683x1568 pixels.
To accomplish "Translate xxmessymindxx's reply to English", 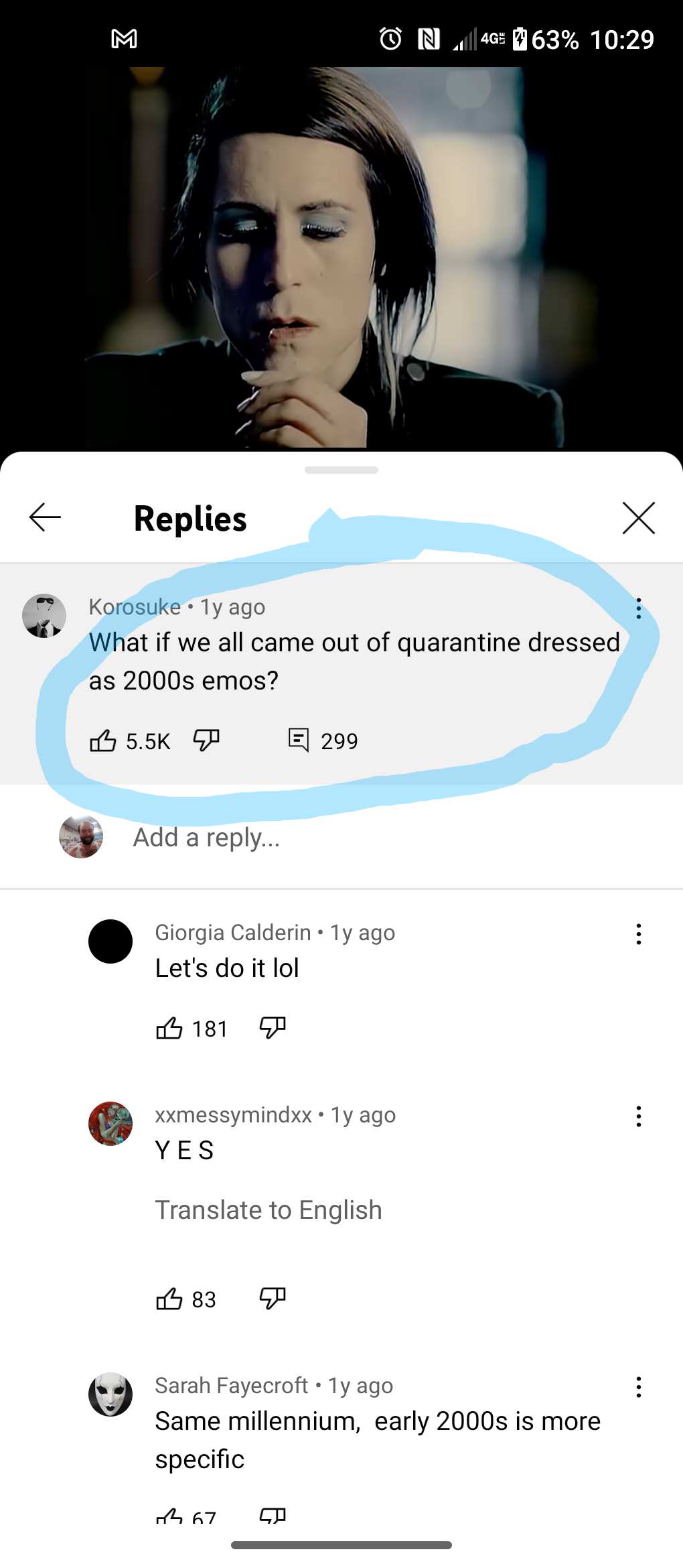I will (269, 1210).
